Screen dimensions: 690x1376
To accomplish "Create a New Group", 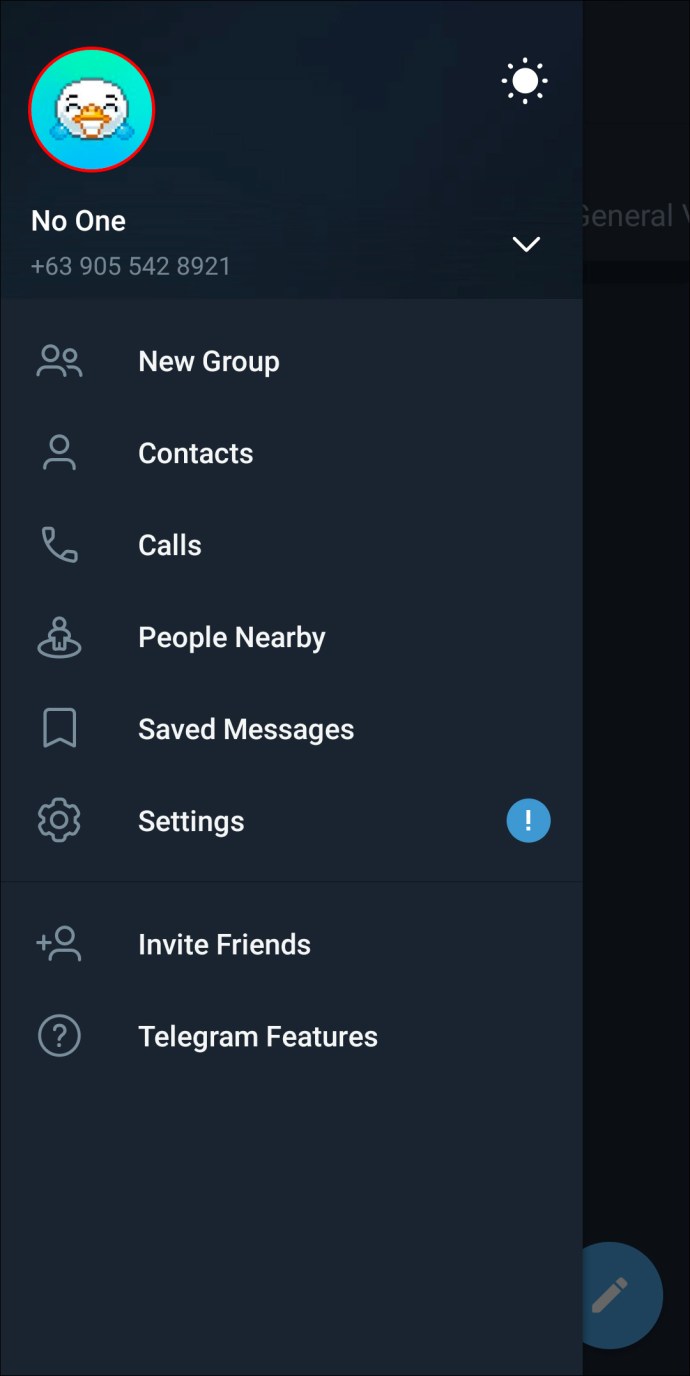I will click(x=208, y=362).
